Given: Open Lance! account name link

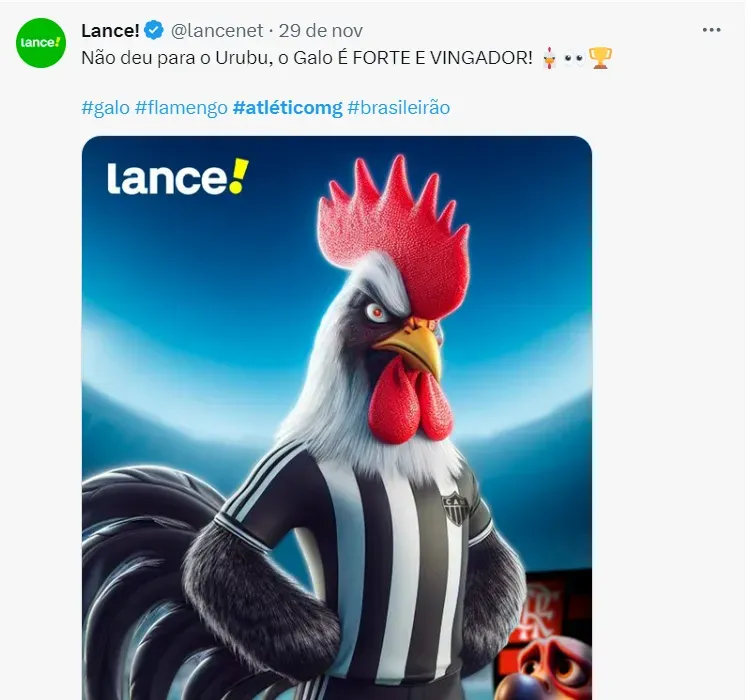Looking at the screenshot, I should (111, 30).
